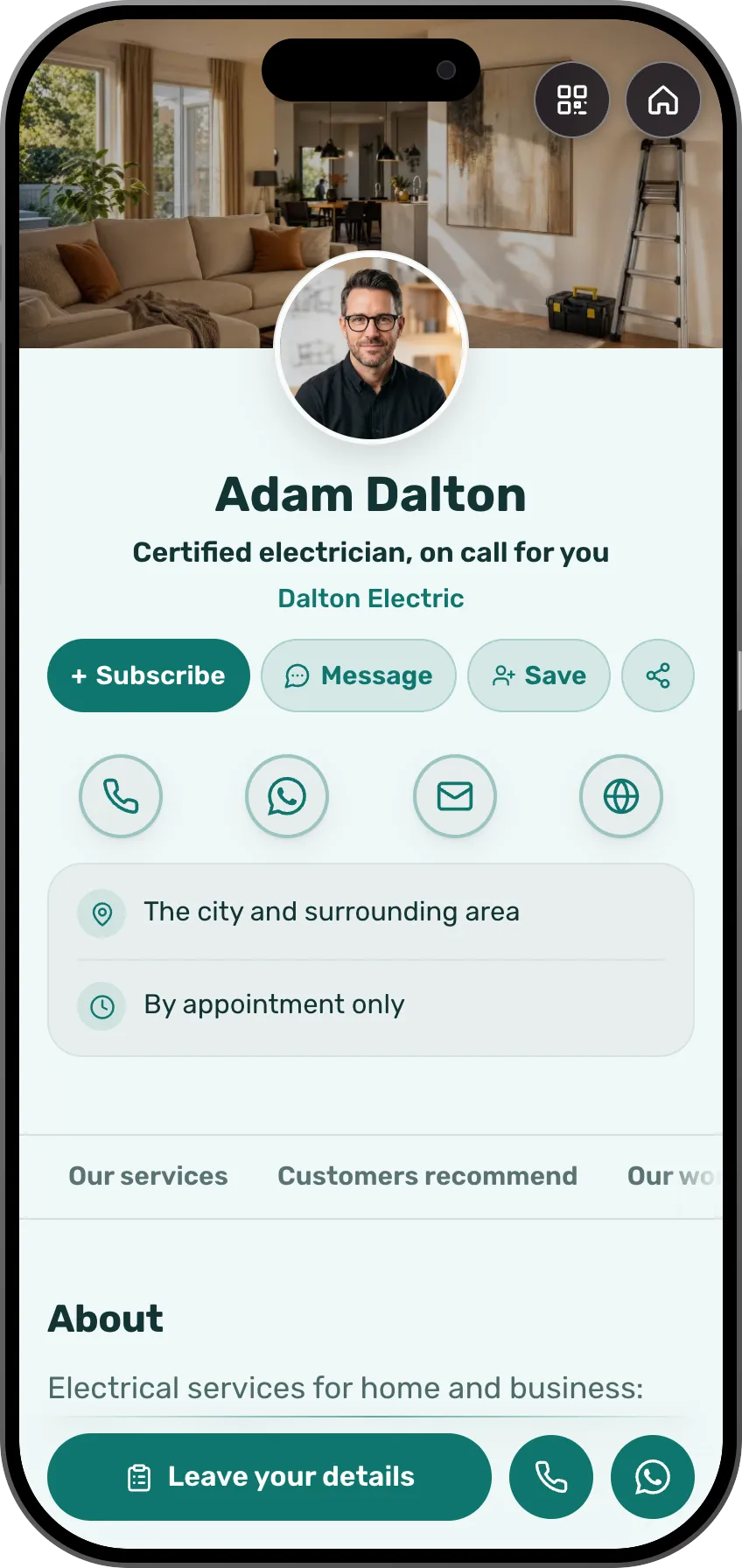Subscribe to Adam Dalton
Image resolution: width=742 pixels, height=1568 pixels.
[149, 675]
